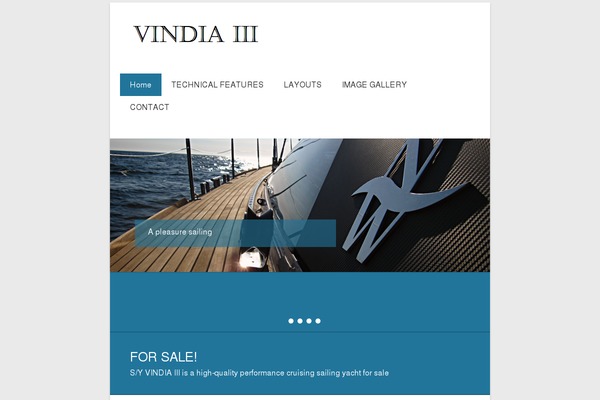This screenshot has width=600, height=400.
Task: Go to the Layouts page
Action: 302,85
